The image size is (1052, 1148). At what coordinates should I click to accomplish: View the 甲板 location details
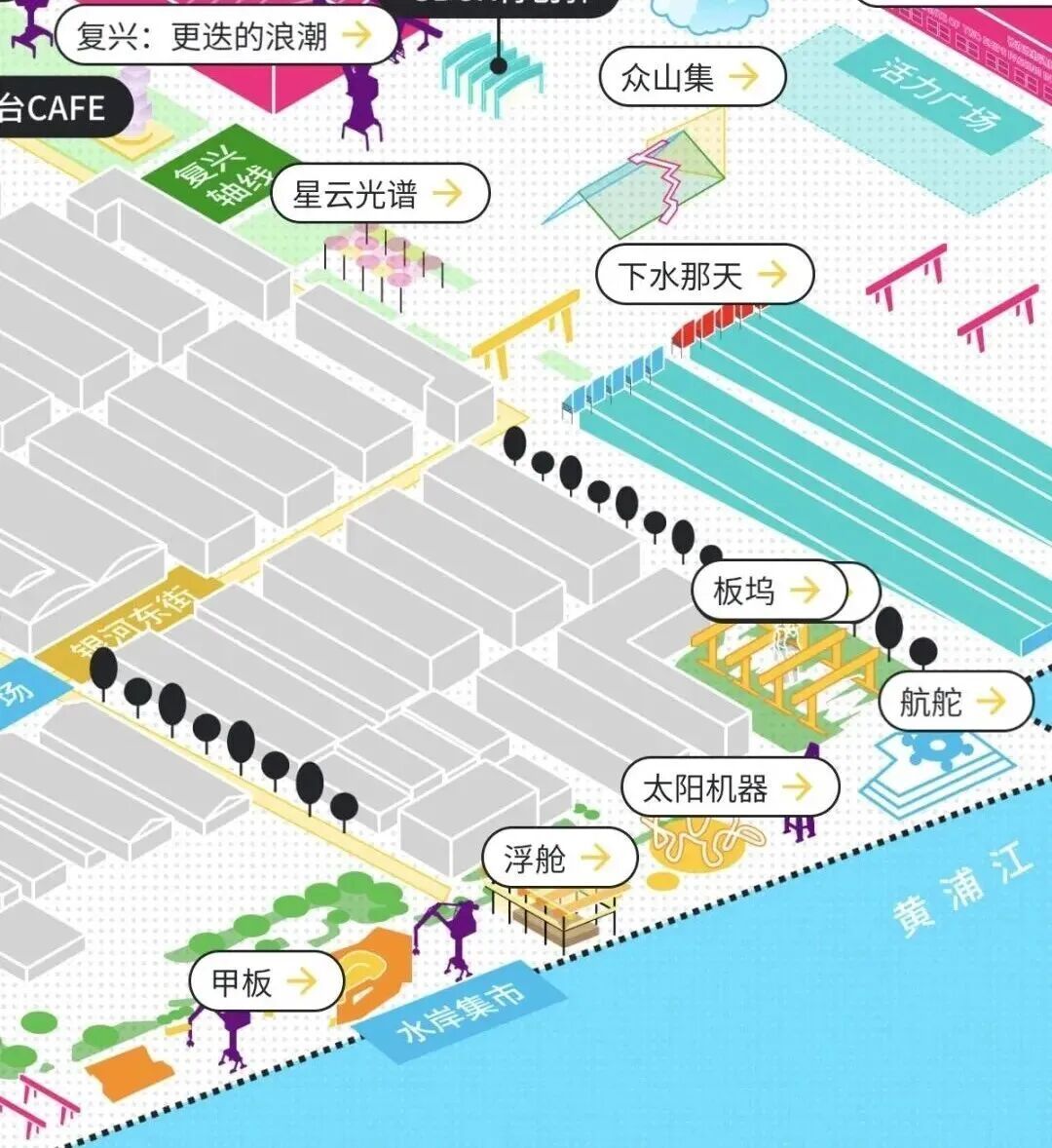click(x=265, y=980)
